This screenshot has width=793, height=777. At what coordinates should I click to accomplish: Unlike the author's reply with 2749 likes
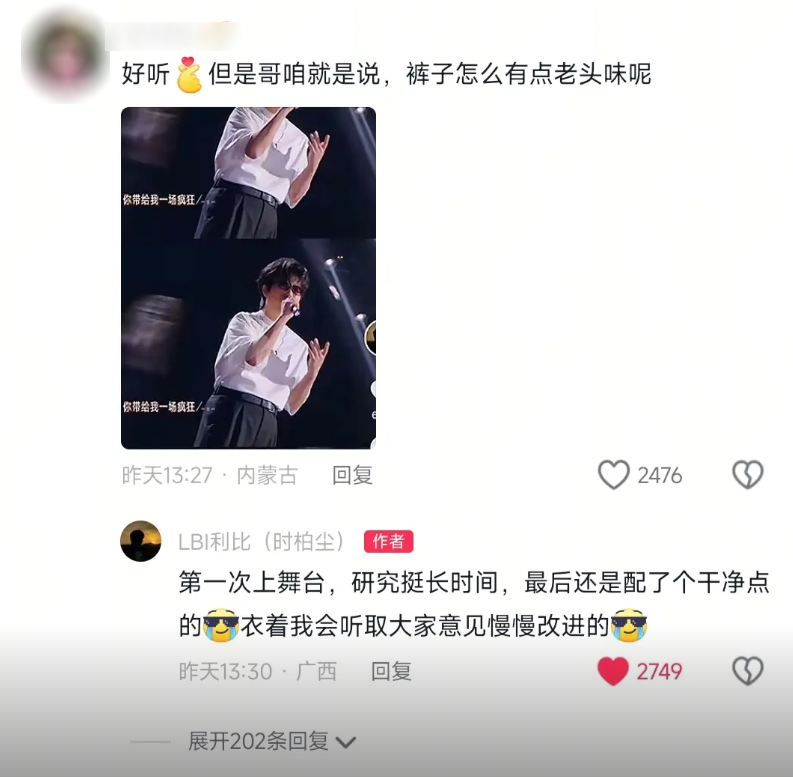pyautogui.click(x=613, y=671)
